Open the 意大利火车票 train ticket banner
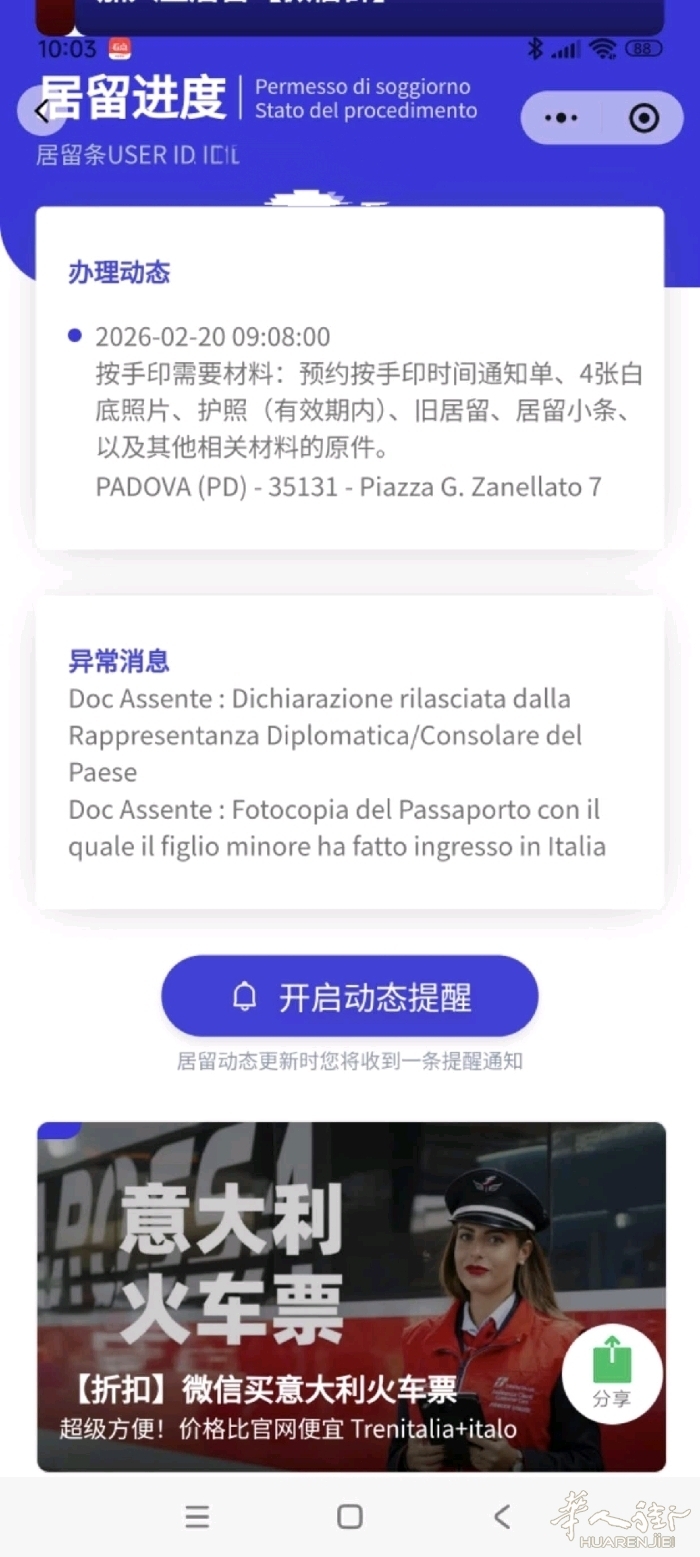The width and height of the screenshot is (700, 1557). pyautogui.click(x=351, y=1297)
